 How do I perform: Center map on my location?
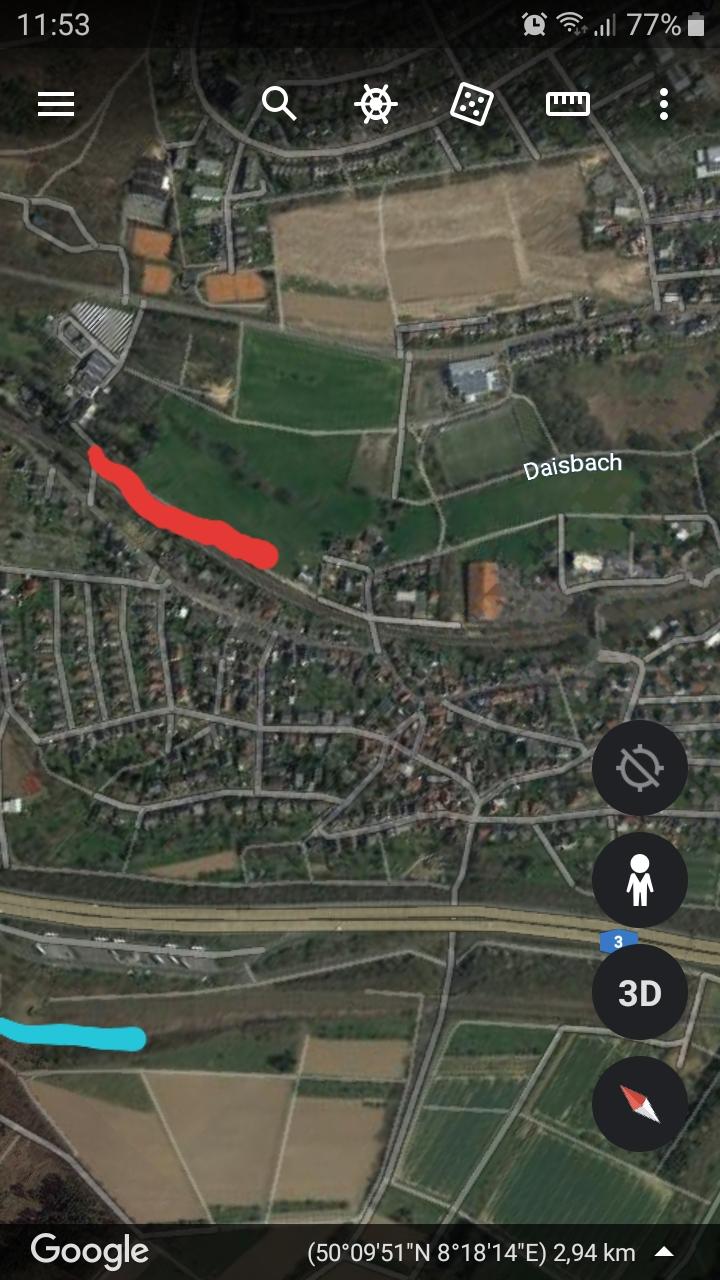pos(639,768)
